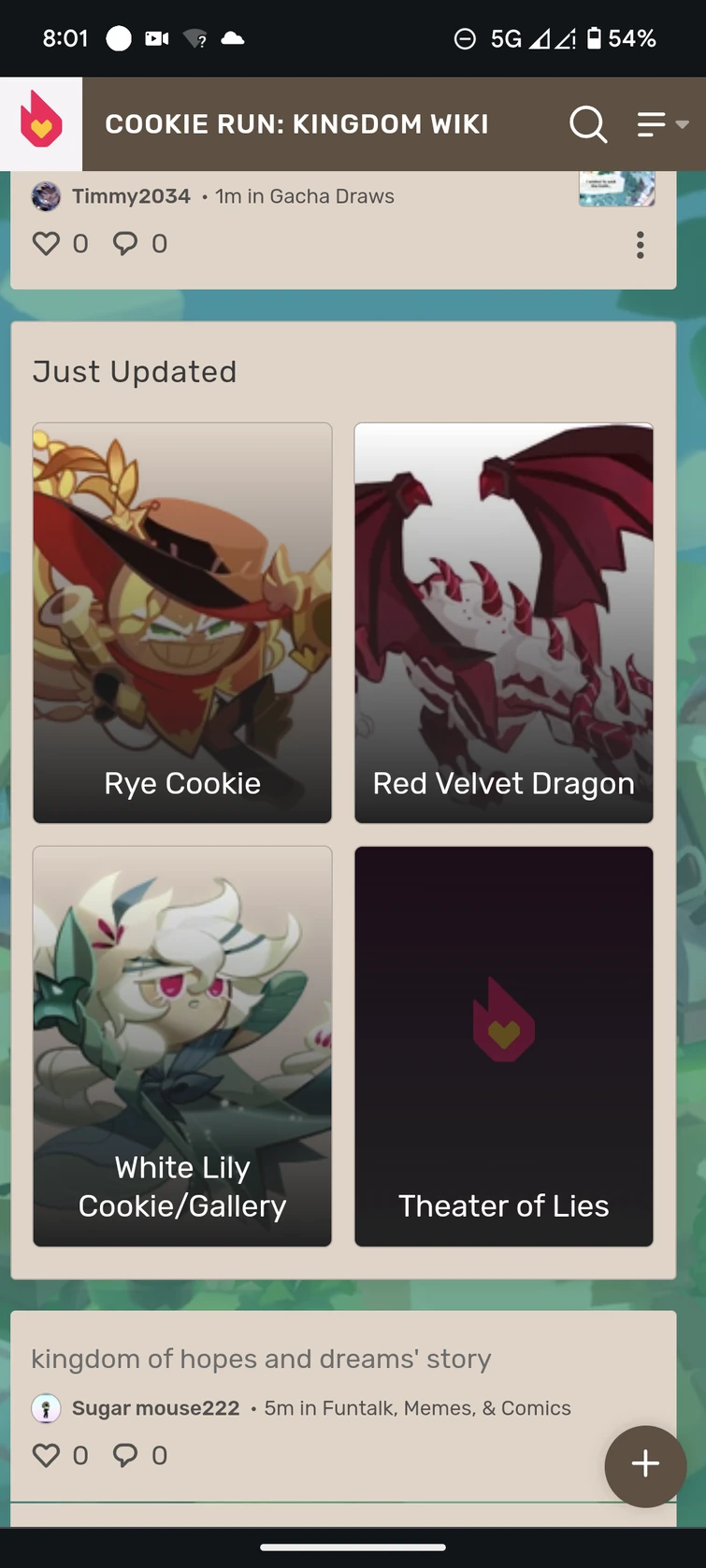View Timmy2034's profile avatar

tap(45, 196)
